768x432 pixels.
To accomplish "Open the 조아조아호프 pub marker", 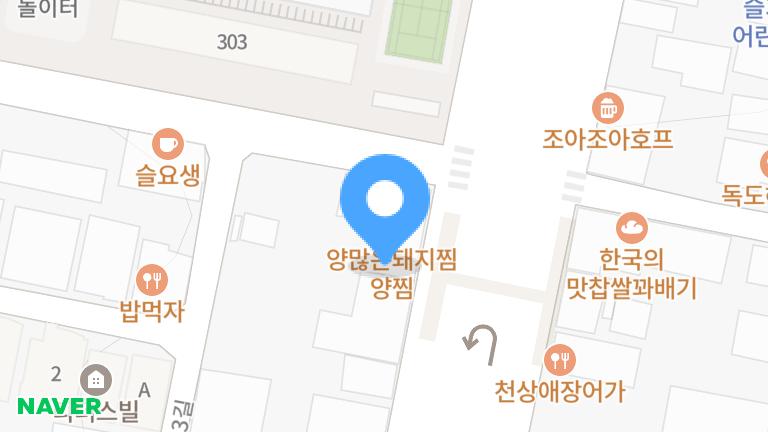I will click(607, 106).
